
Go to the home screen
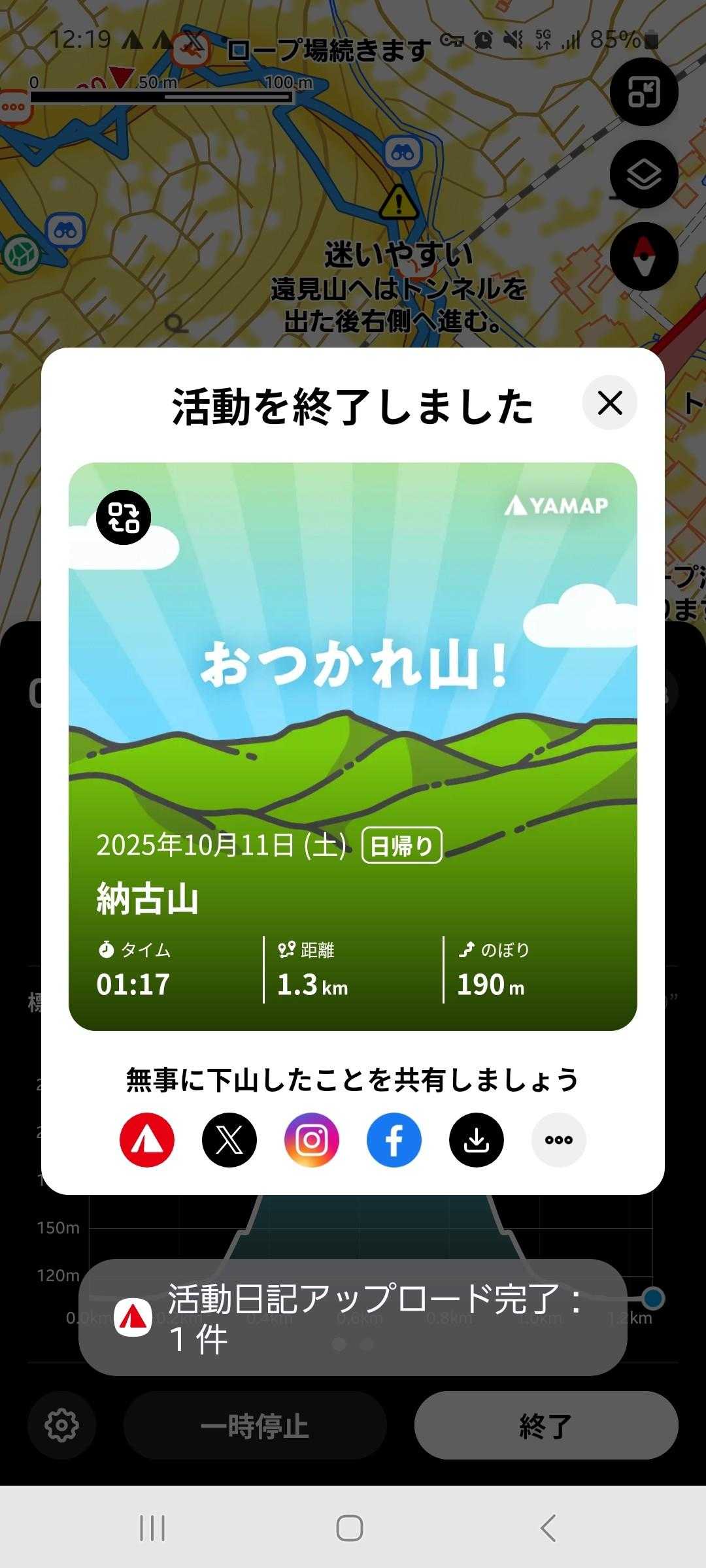[350, 1527]
